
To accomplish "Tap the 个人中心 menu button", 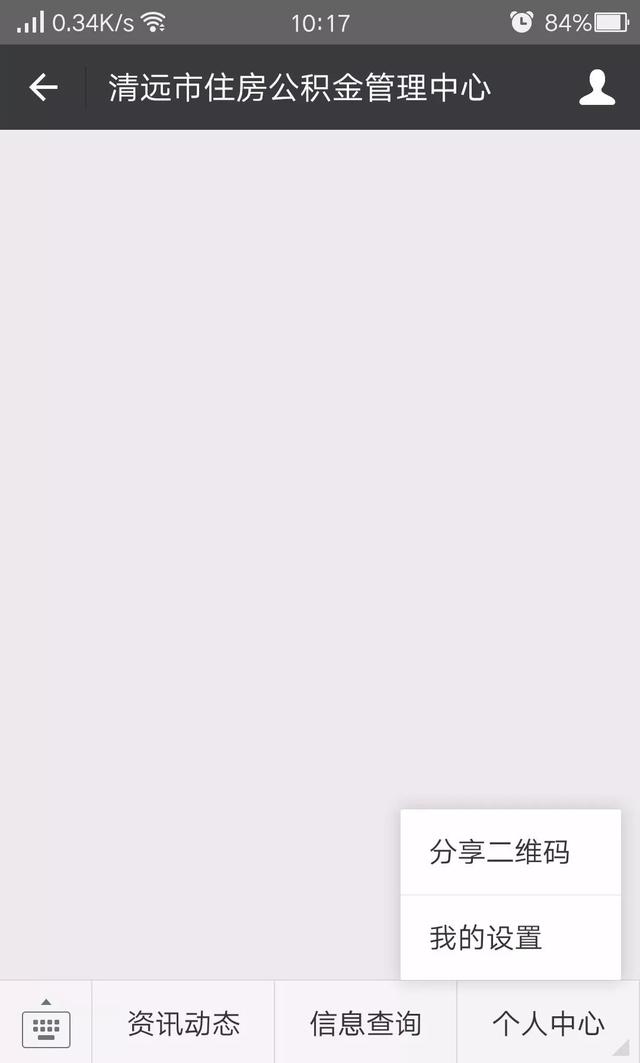I will (548, 1022).
